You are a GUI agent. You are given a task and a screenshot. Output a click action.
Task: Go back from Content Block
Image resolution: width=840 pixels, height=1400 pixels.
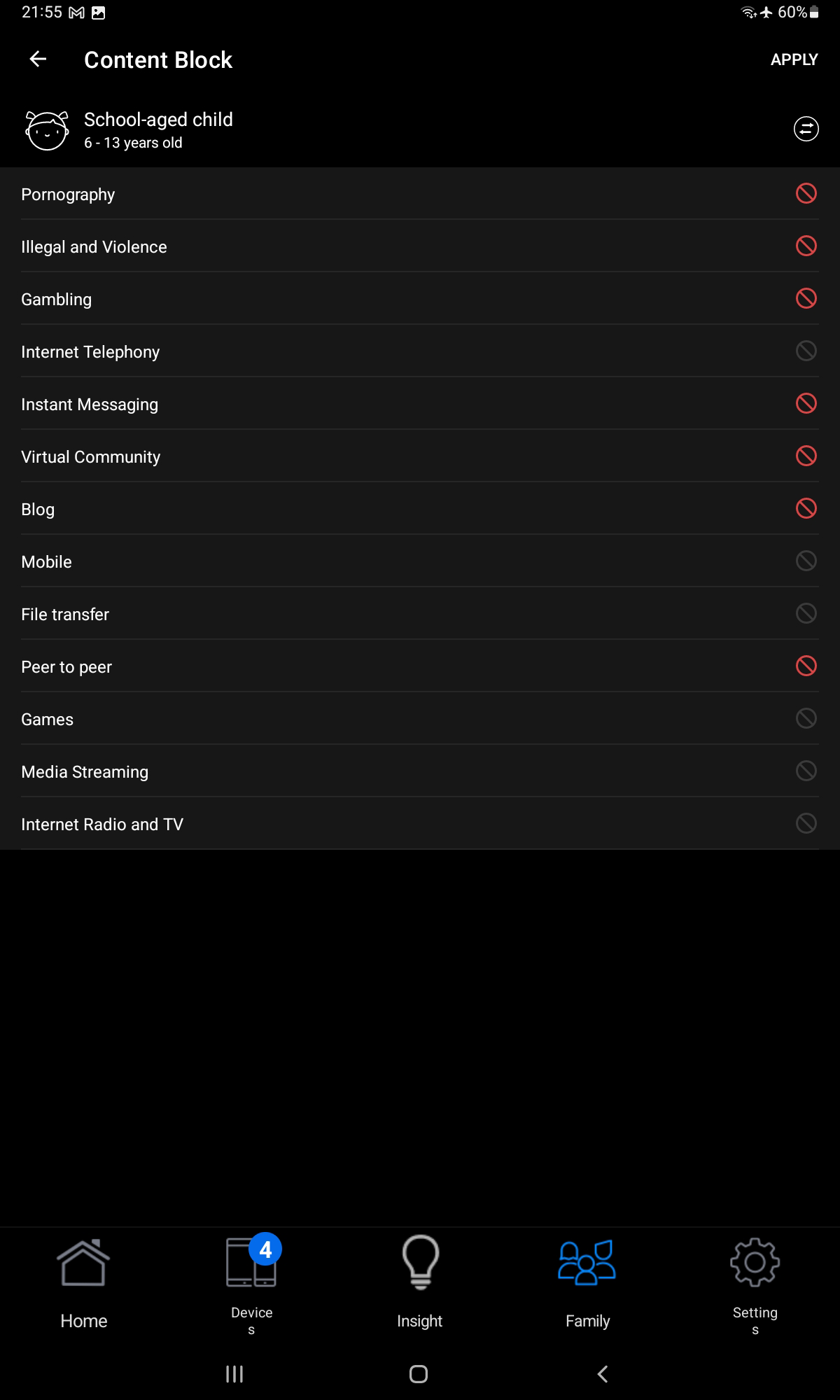[38, 59]
